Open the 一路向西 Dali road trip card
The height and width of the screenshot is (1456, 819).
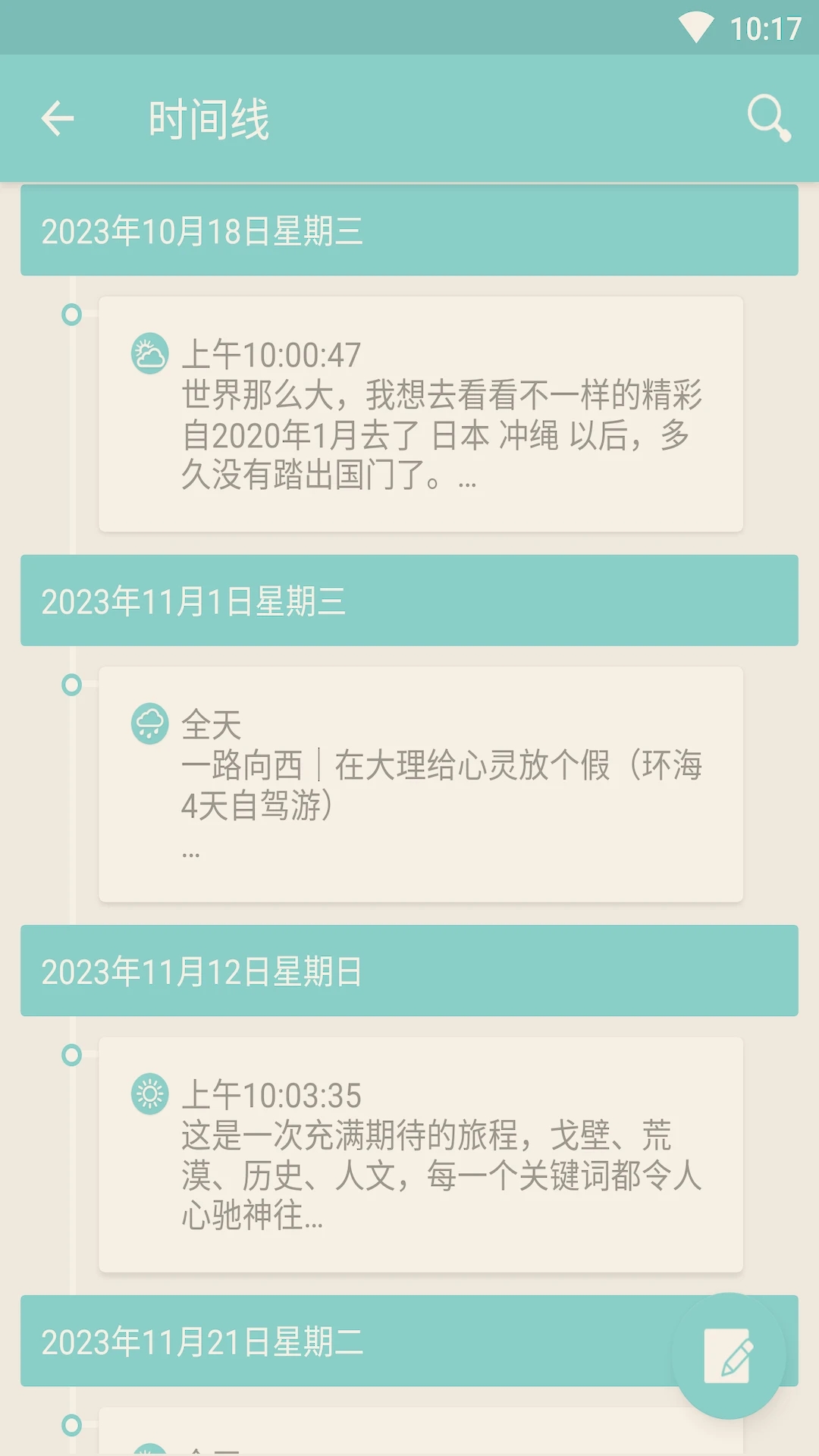(422, 785)
